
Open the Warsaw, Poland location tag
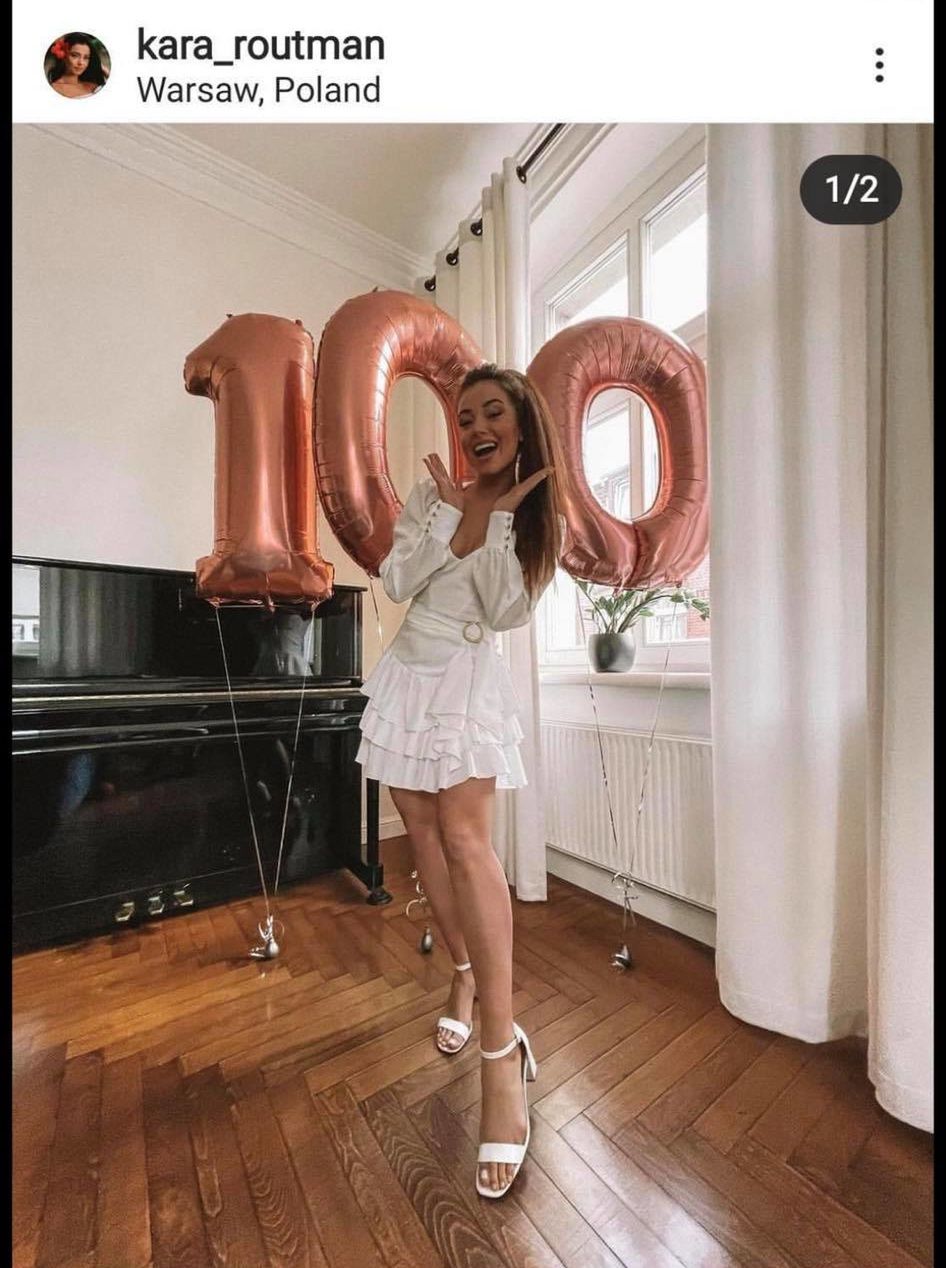tap(258, 91)
